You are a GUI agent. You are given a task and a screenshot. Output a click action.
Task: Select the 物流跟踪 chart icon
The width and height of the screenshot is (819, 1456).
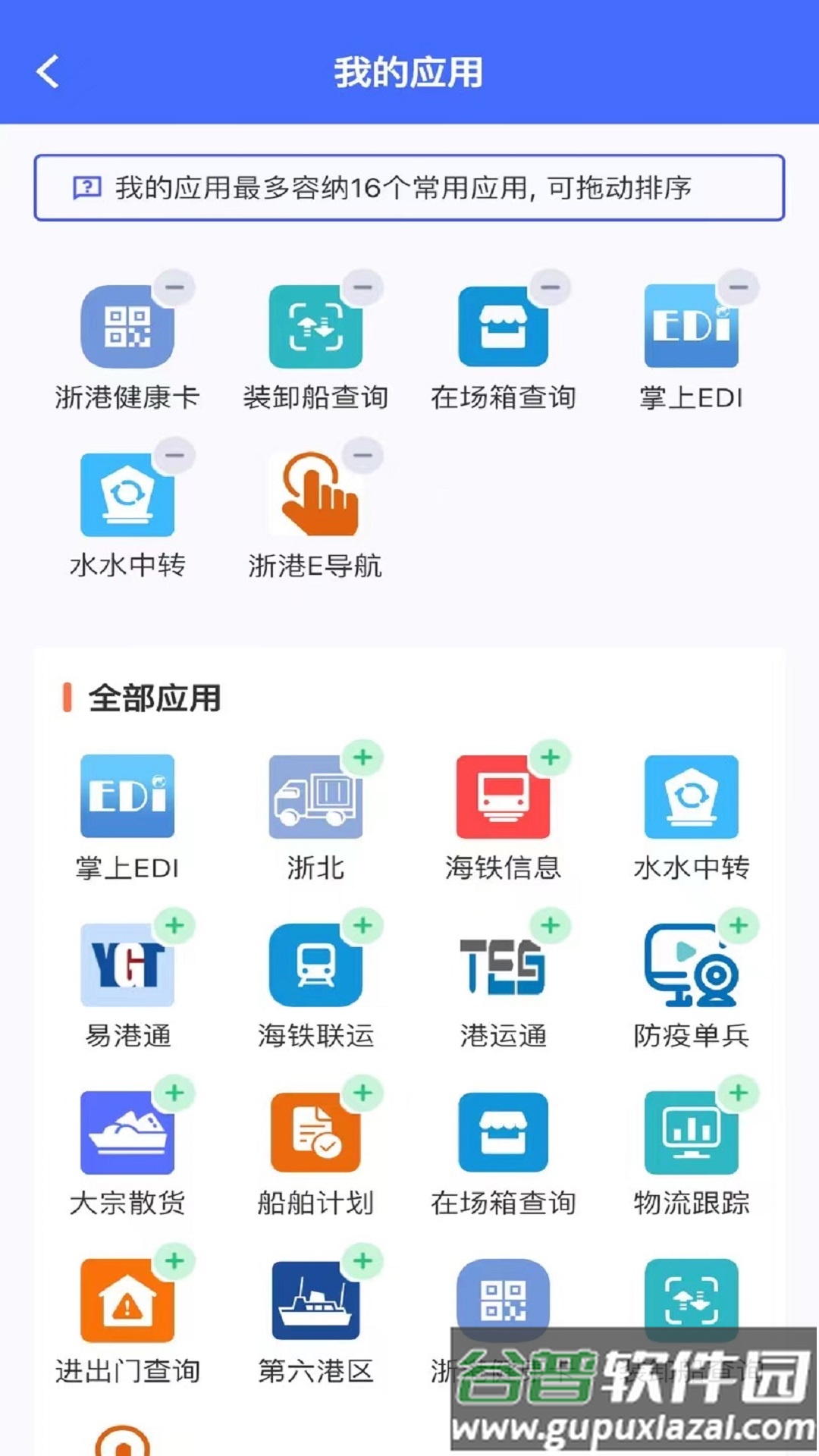[x=691, y=1133]
